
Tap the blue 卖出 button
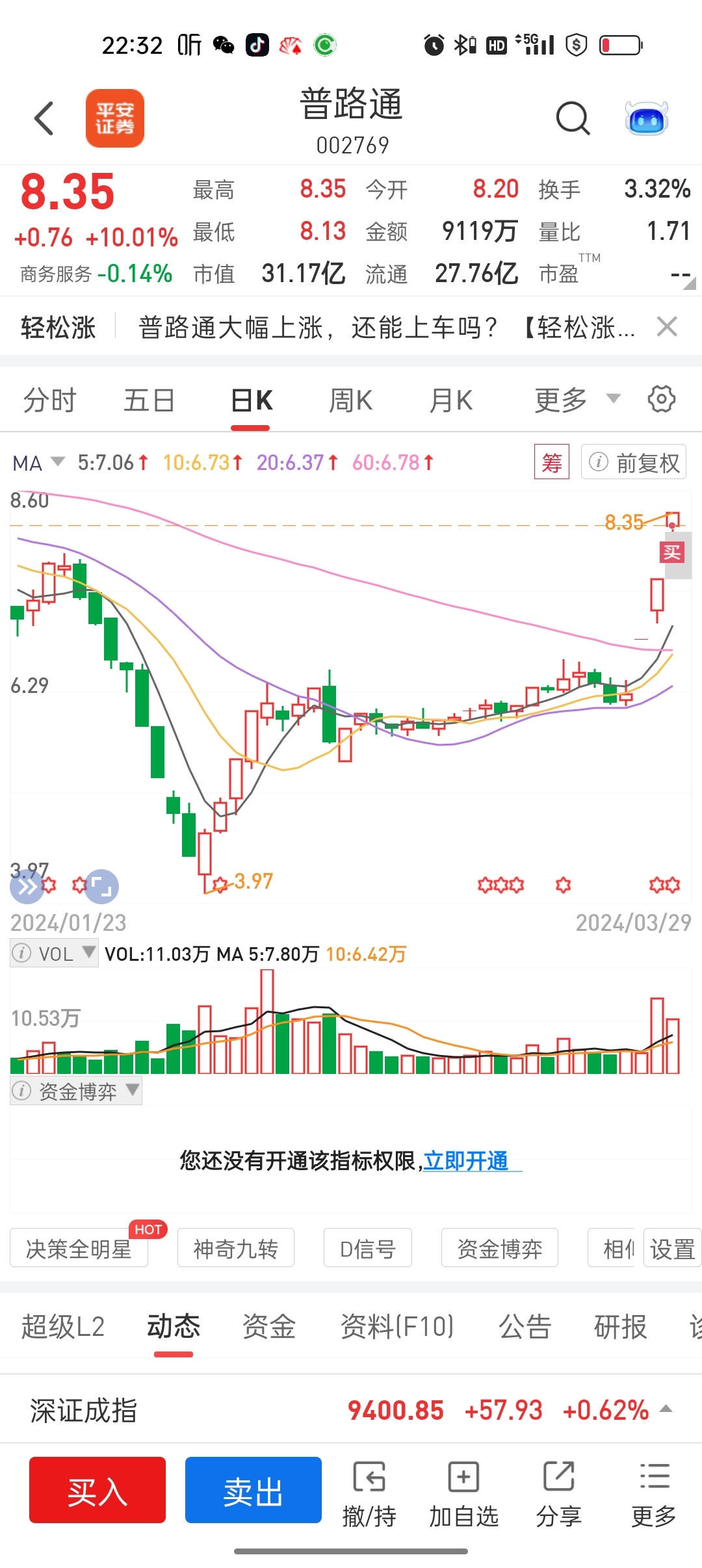[x=253, y=1490]
